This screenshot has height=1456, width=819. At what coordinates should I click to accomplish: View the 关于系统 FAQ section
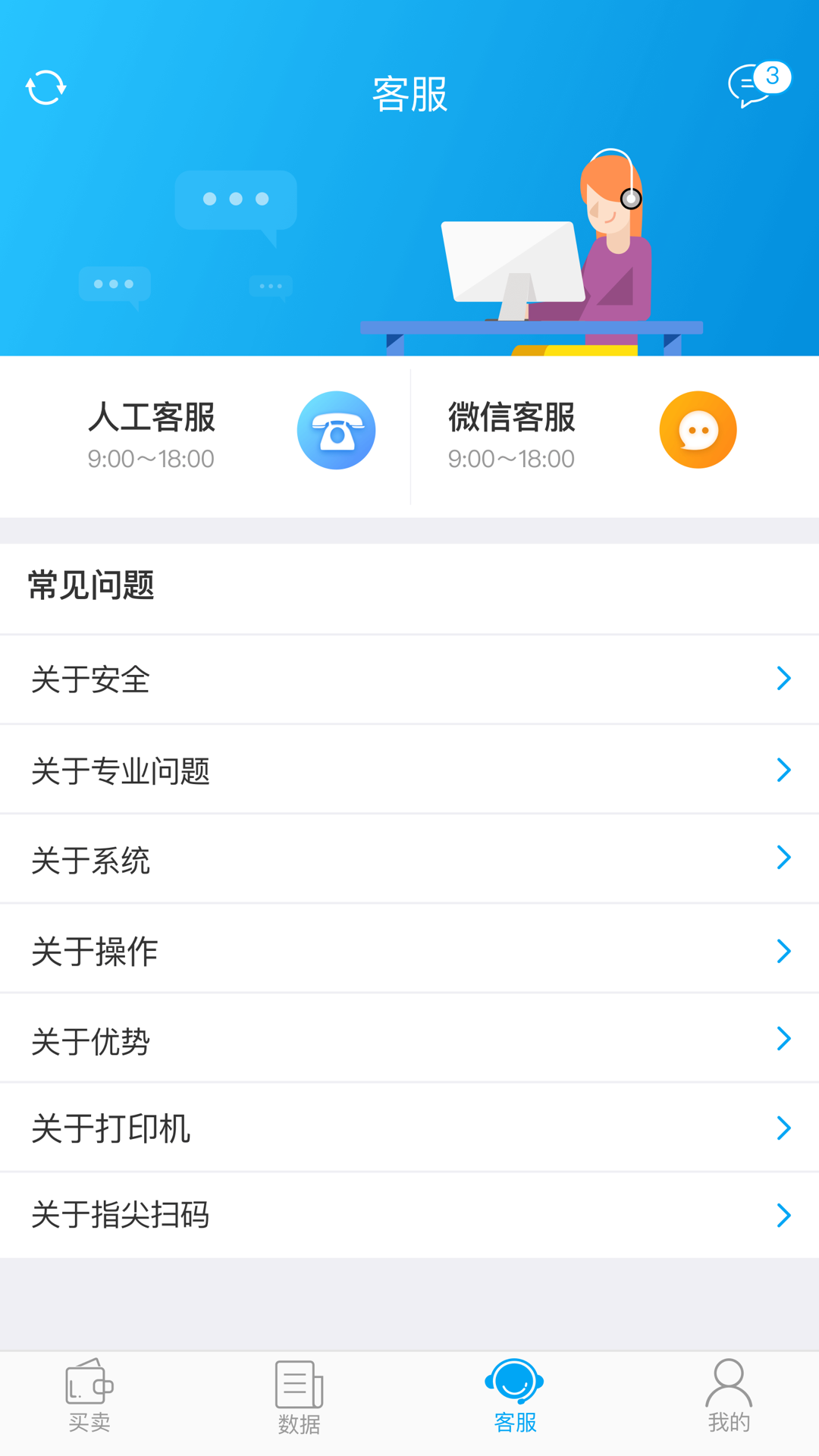409,859
